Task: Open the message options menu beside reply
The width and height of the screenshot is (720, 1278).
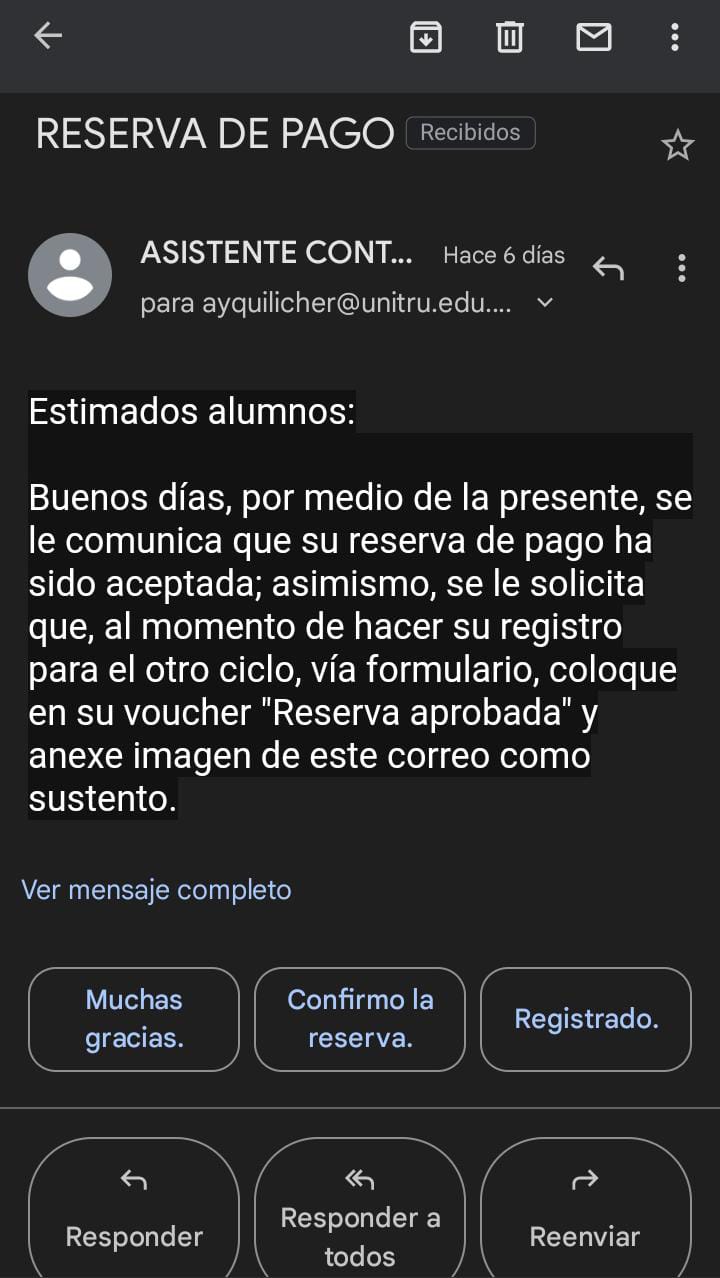Action: coord(681,267)
